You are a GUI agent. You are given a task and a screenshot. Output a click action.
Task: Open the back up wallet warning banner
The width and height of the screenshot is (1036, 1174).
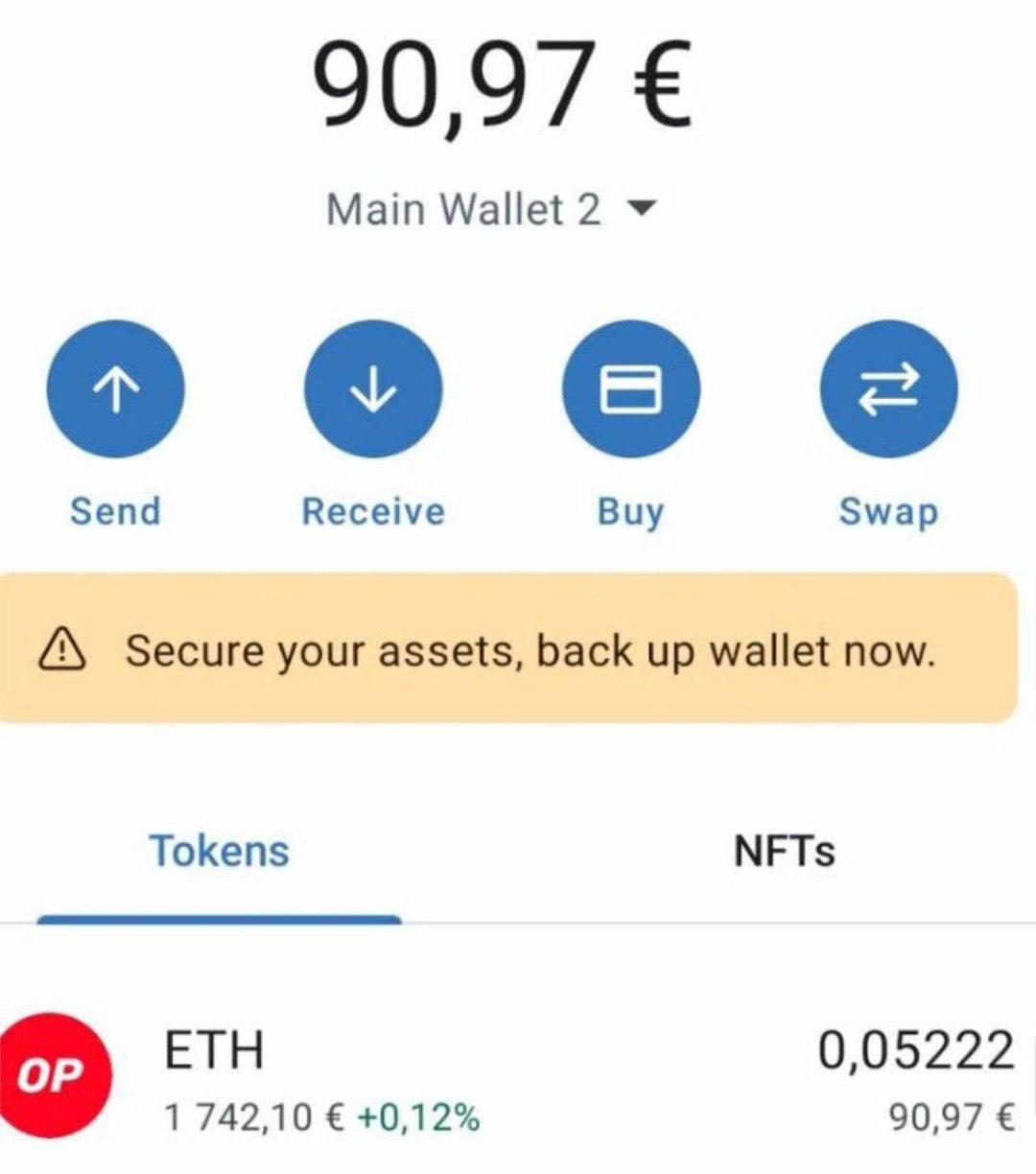508,649
